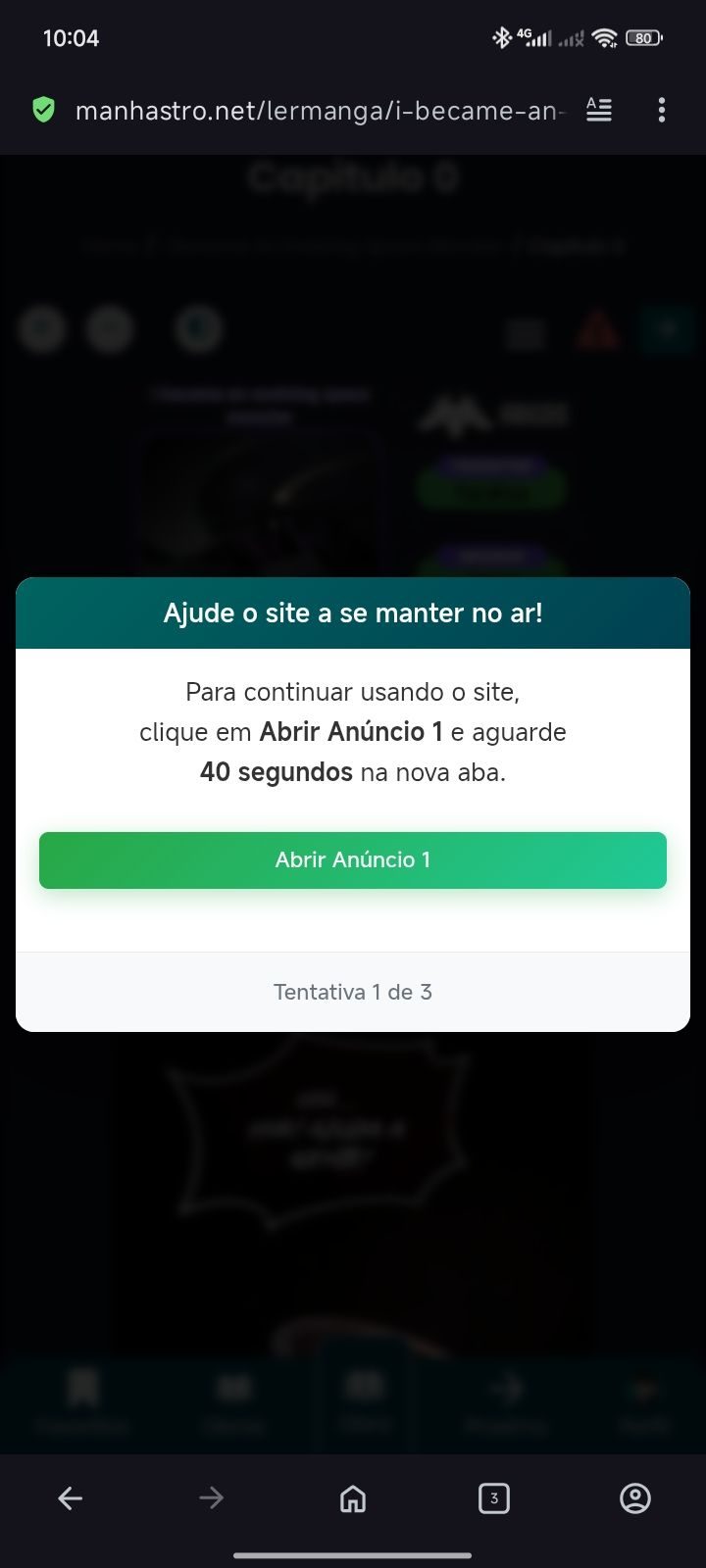Open the browser overflow menu
Viewport: 706px width, 1568px height.
pos(662,110)
